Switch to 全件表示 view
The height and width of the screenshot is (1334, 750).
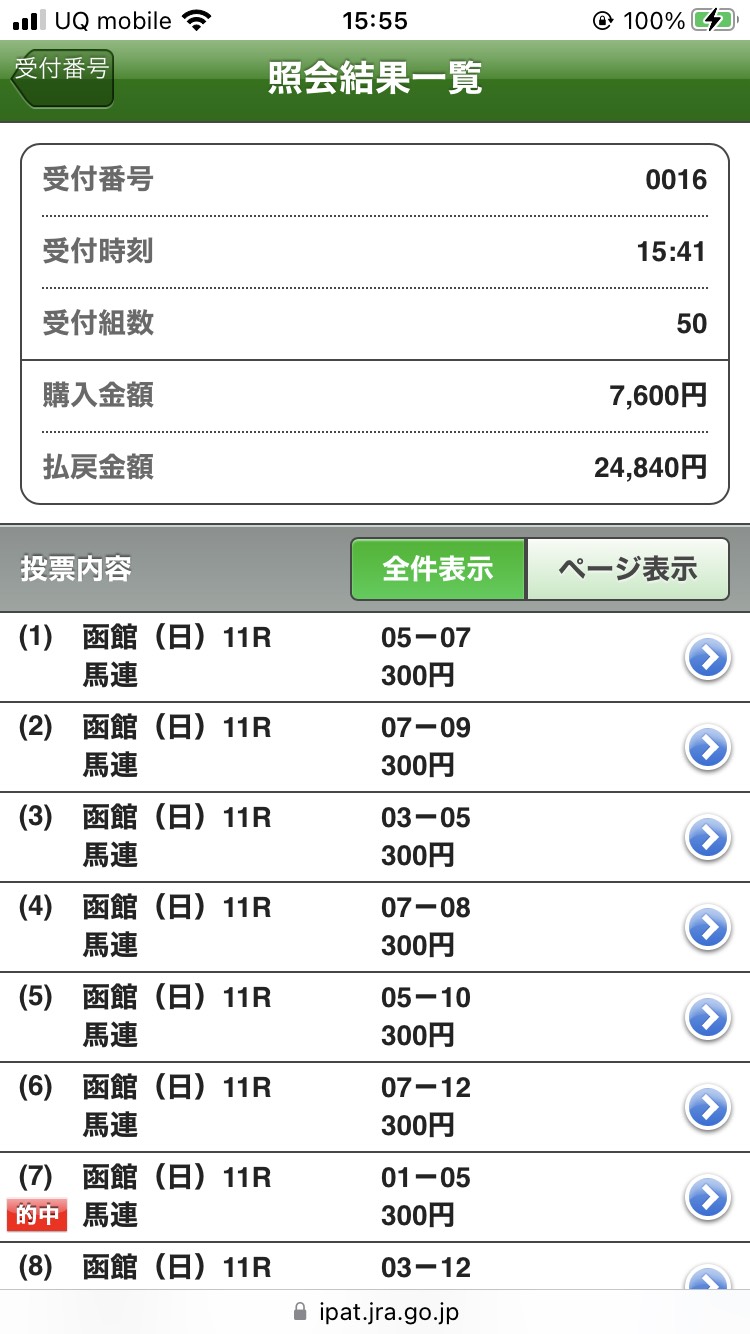coord(438,569)
